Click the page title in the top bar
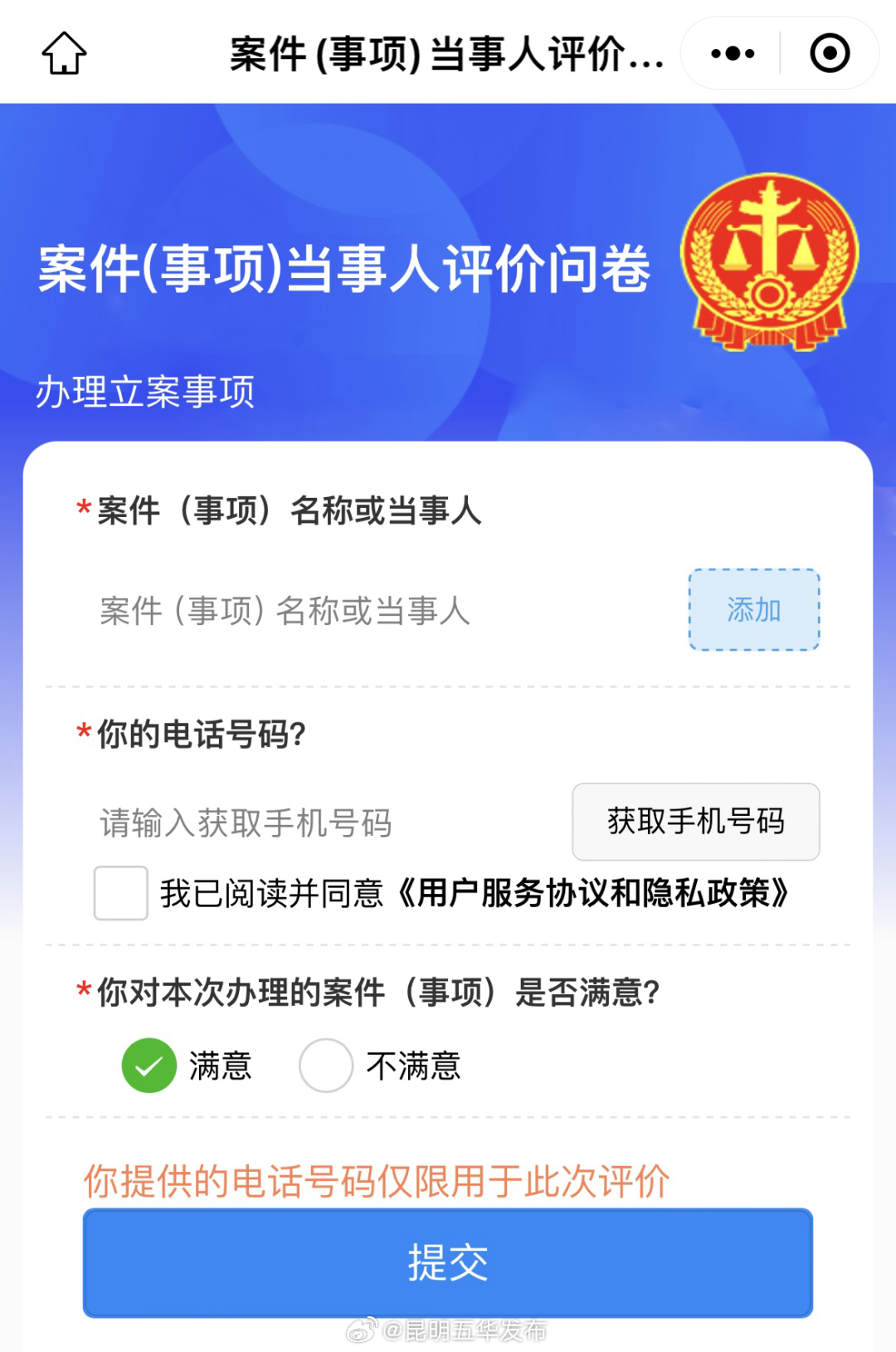Screen dimensions: 896x1352 [446, 52]
